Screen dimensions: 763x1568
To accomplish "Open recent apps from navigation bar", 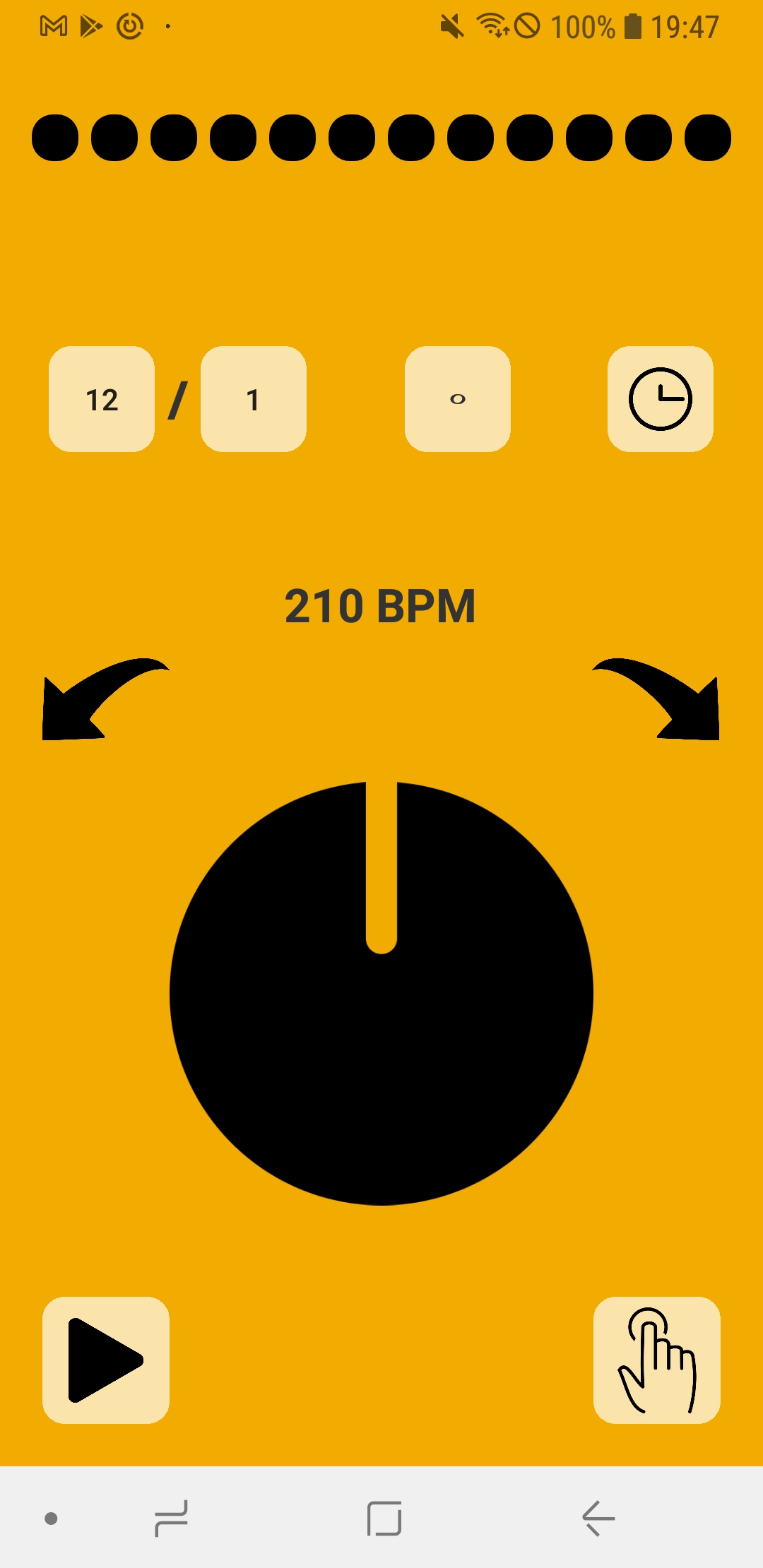I will 172,1519.
